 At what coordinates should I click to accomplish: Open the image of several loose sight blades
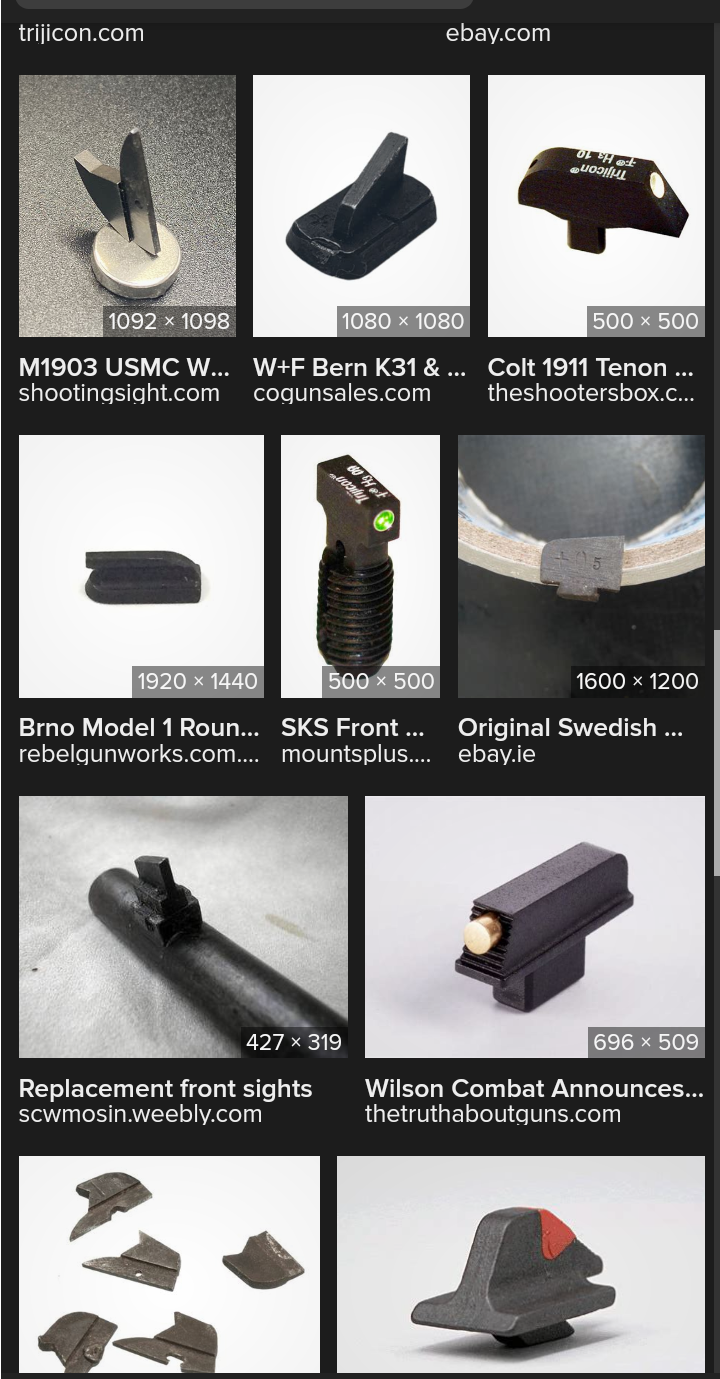click(x=169, y=1265)
